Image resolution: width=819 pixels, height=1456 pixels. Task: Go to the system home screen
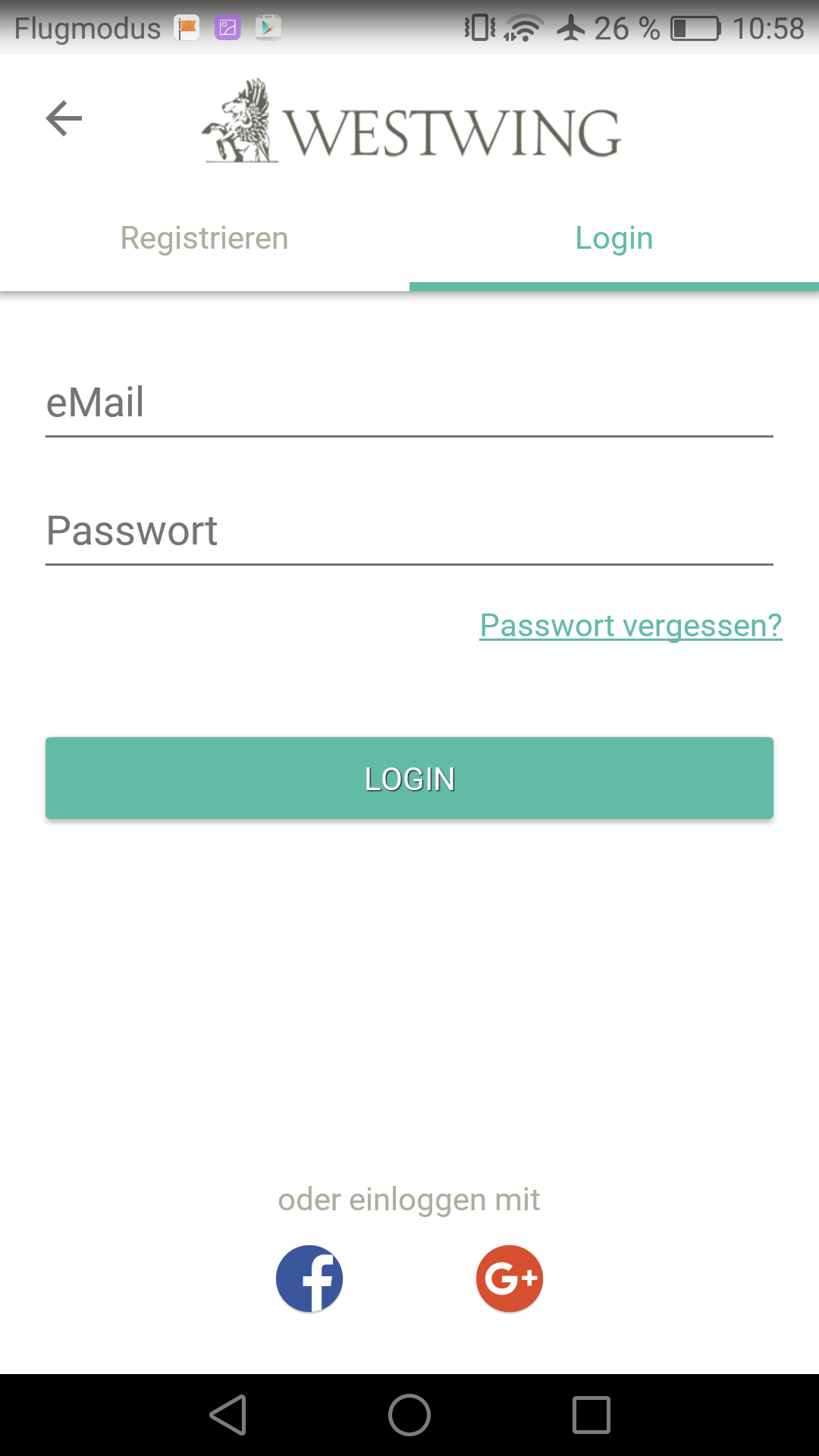409,1415
